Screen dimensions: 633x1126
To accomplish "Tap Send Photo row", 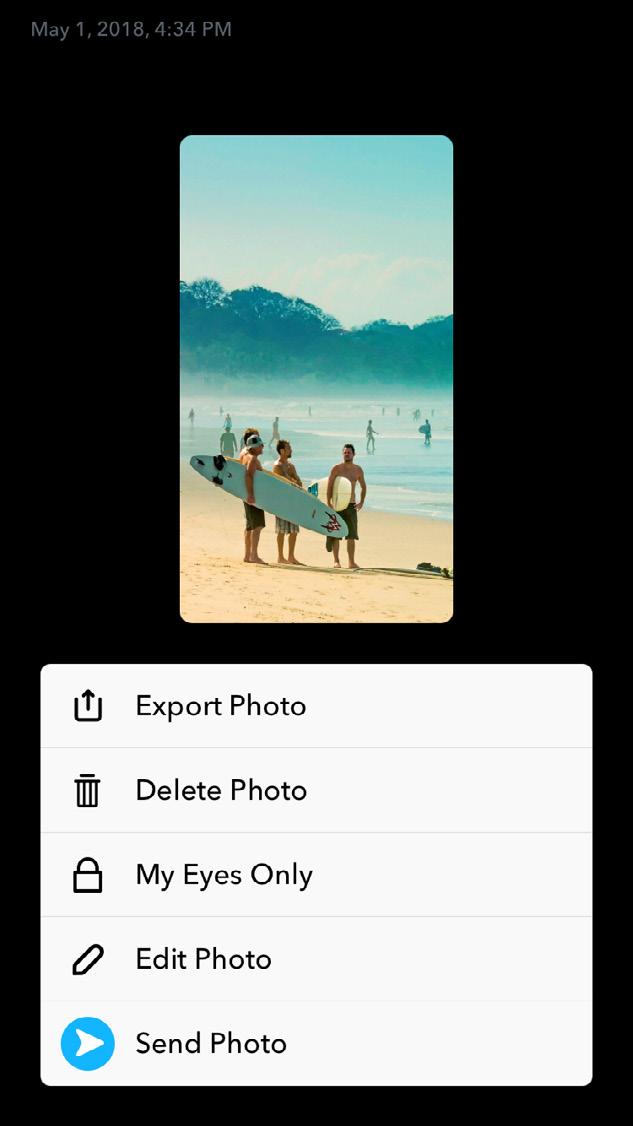I will tap(316, 1043).
